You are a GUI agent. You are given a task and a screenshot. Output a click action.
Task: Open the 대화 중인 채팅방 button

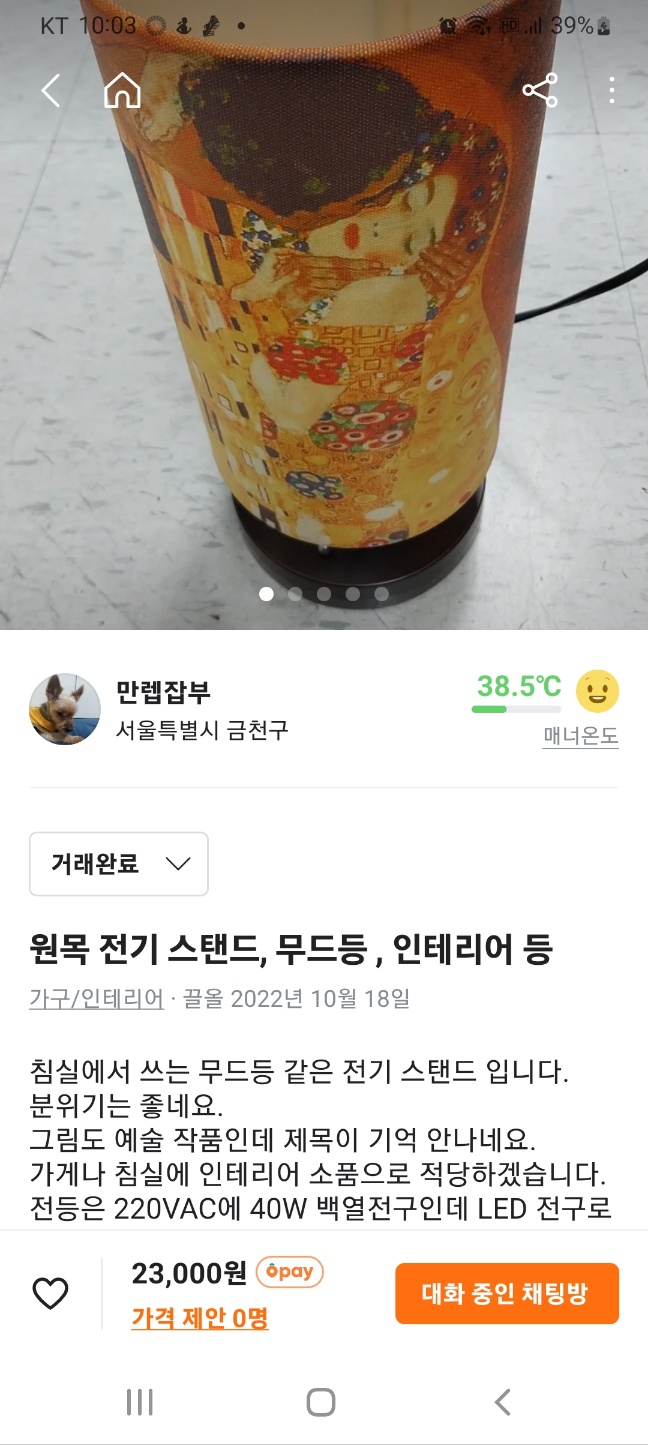(x=506, y=1294)
